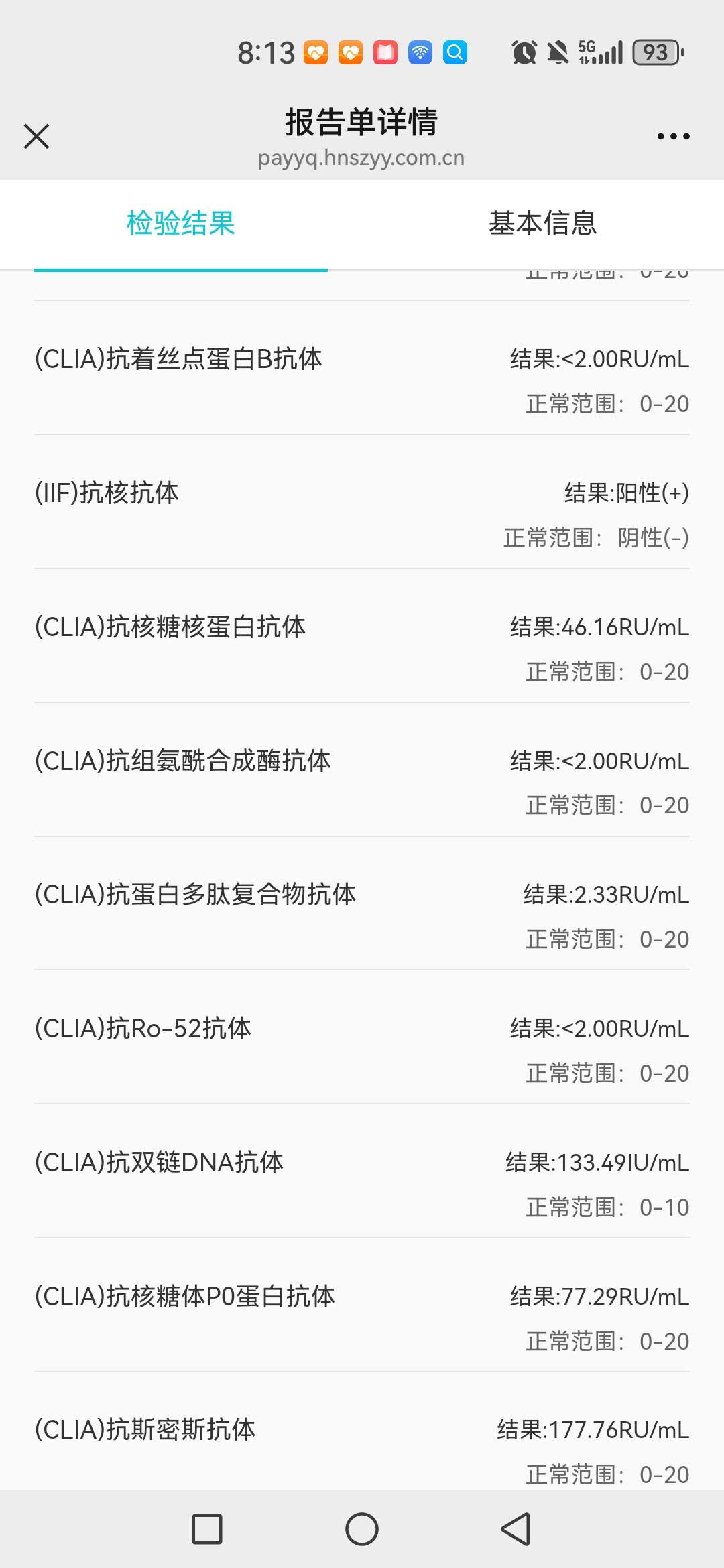Tap the muted notifications bell icon
724x1568 pixels.
click(x=558, y=52)
